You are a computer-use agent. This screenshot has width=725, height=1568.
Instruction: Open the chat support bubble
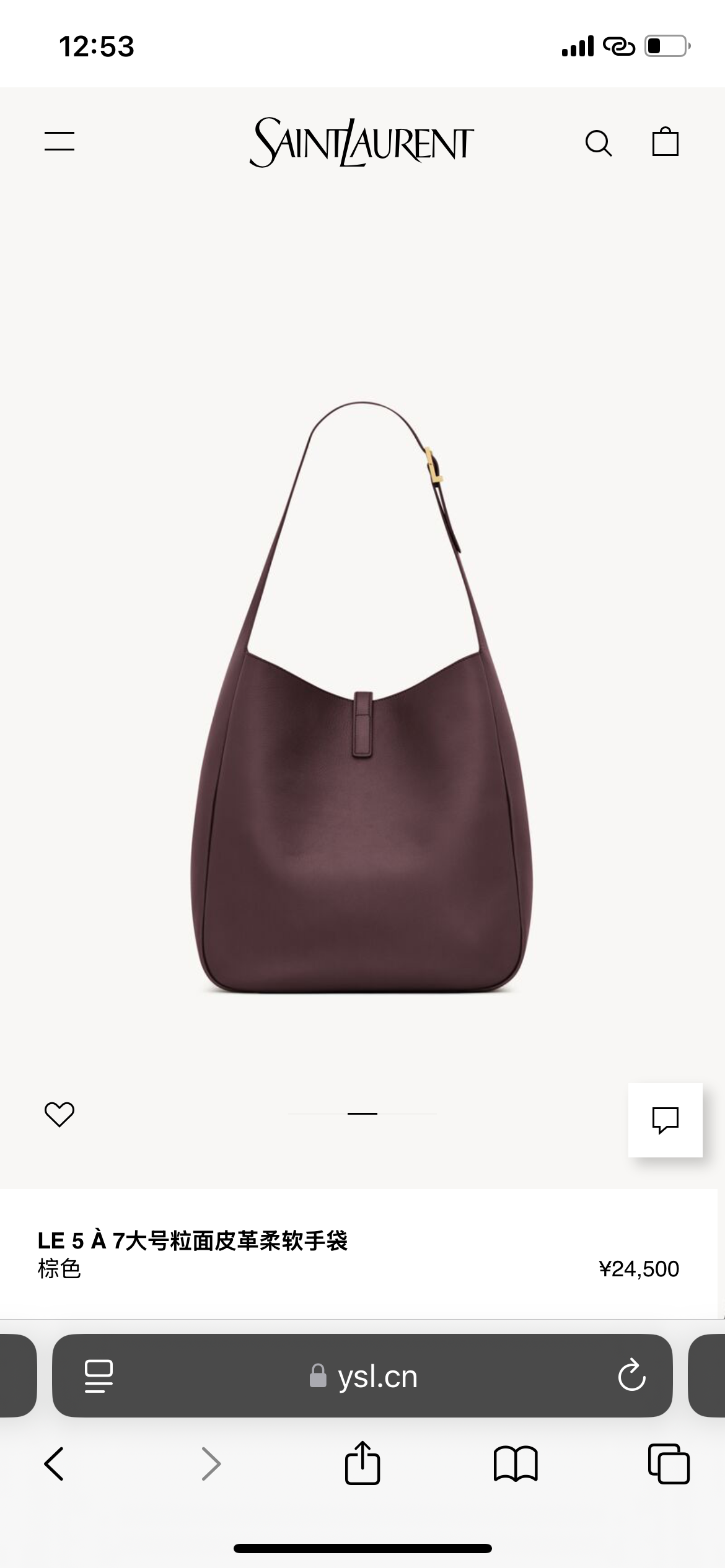point(665,1120)
